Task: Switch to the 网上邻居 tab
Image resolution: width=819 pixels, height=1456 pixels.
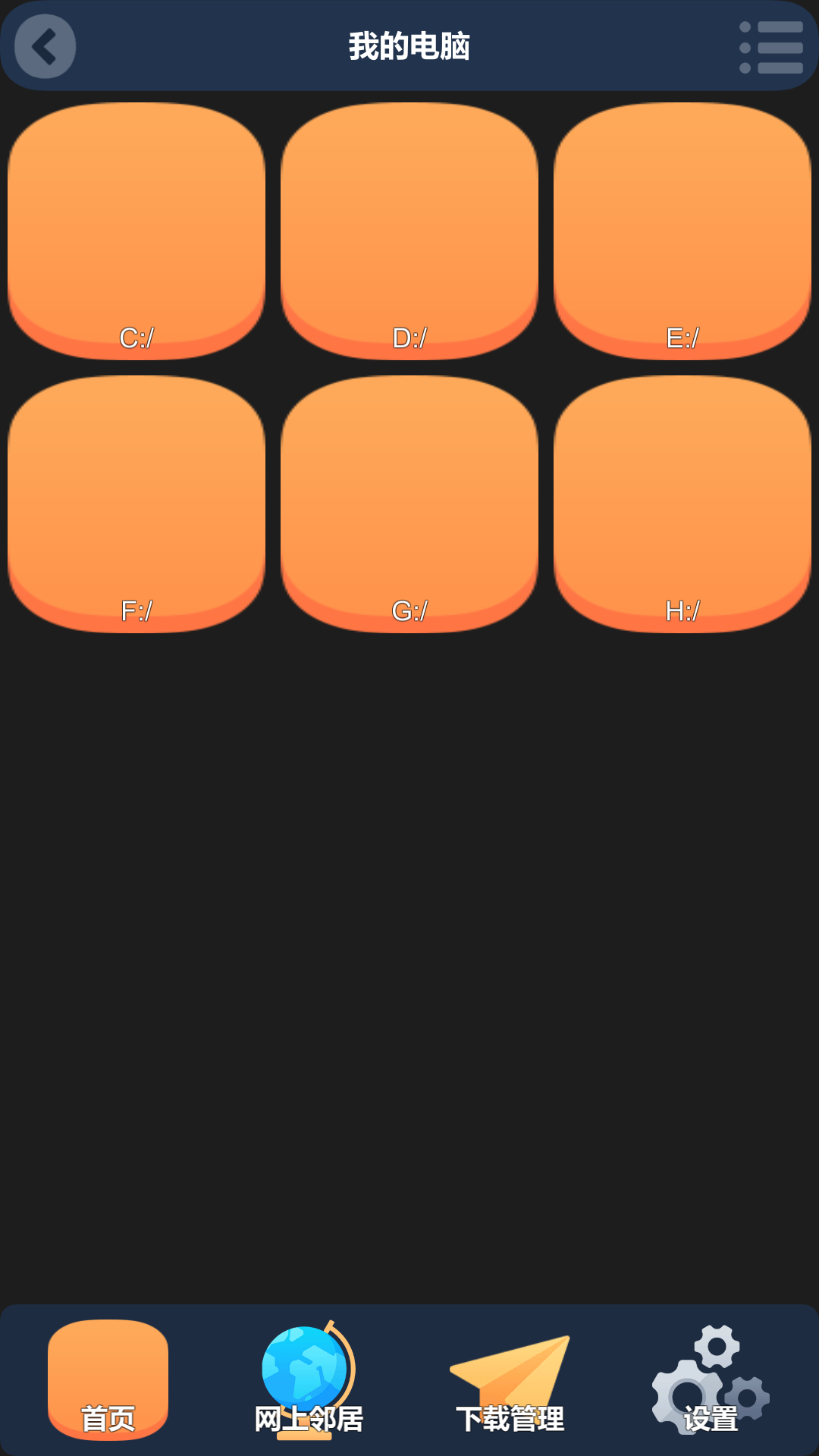Action: point(308,1379)
